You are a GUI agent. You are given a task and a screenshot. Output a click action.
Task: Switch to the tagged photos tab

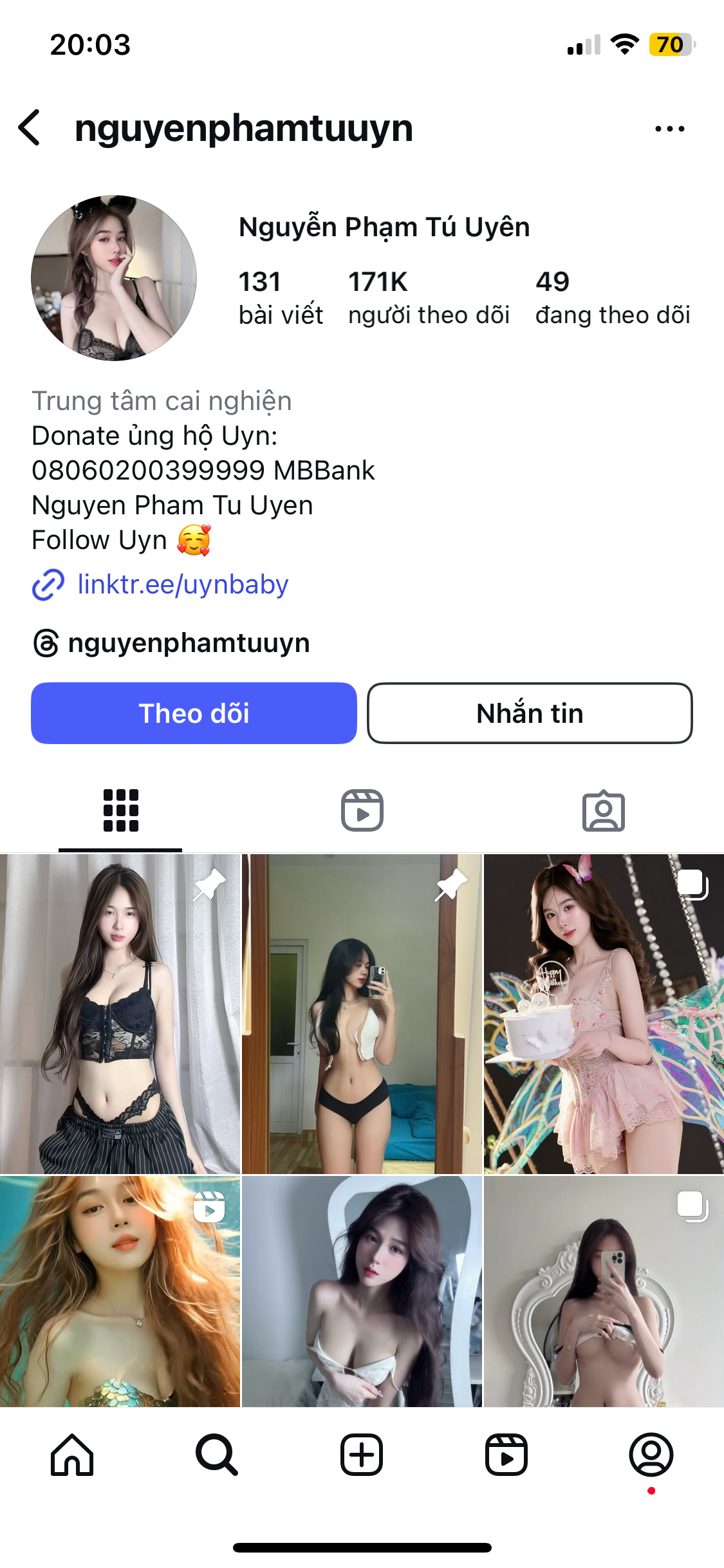pyautogui.click(x=603, y=810)
